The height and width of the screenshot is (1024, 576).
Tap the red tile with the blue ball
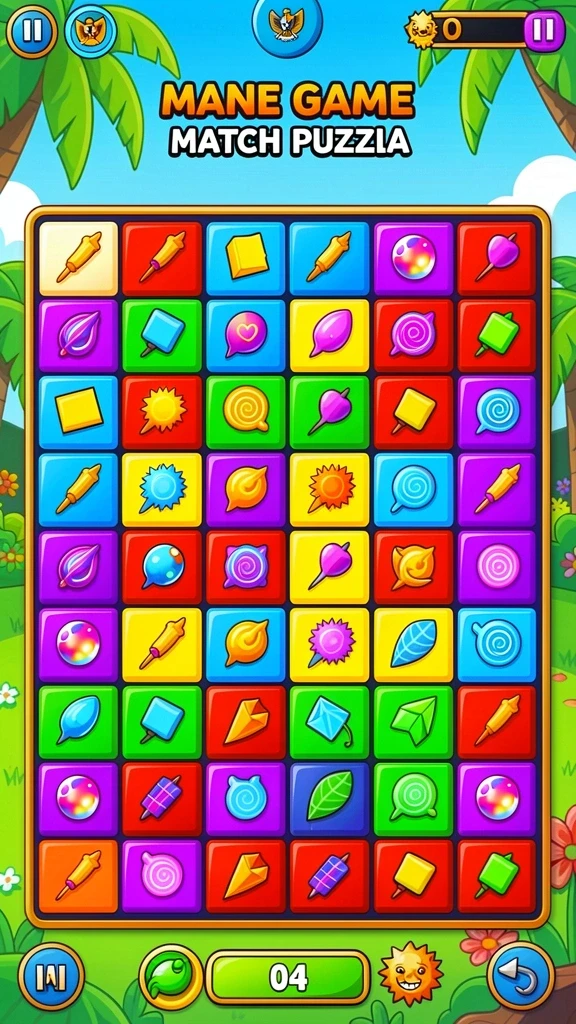(x=162, y=568)
